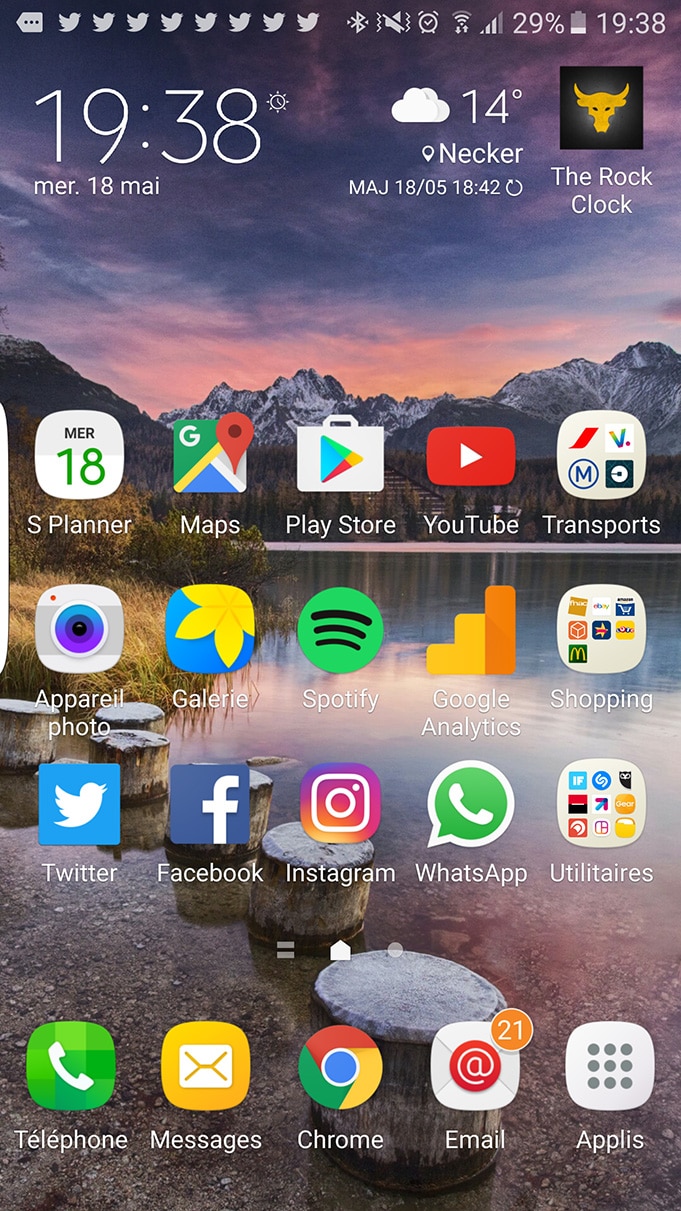
Task: Open Google Analytics
Action: click(471, 631)
